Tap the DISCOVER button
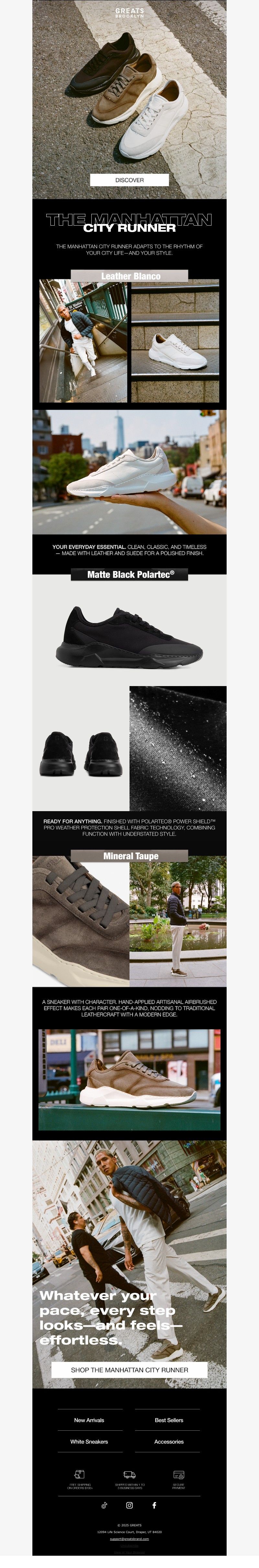Viewport: 259px width, 1568px height. 129,180
